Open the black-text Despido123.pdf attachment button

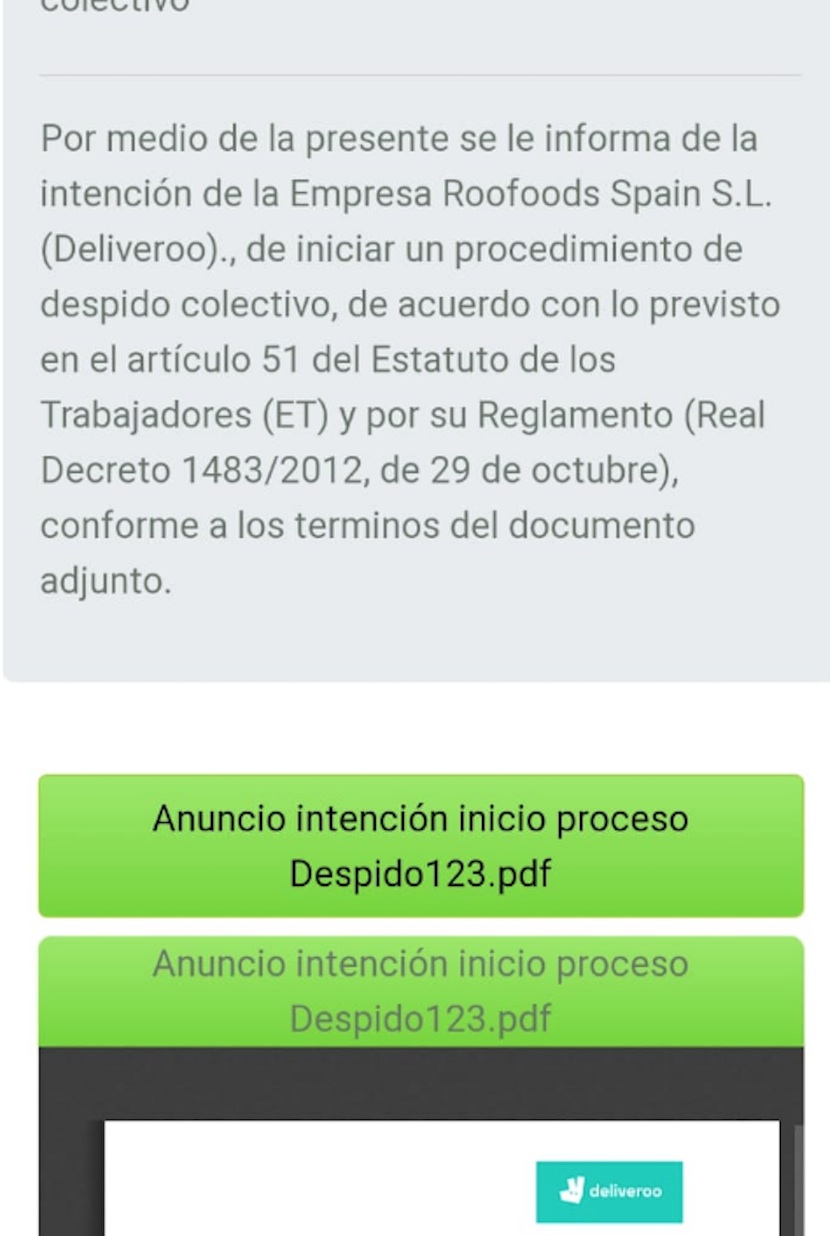(x=420, y=846)
